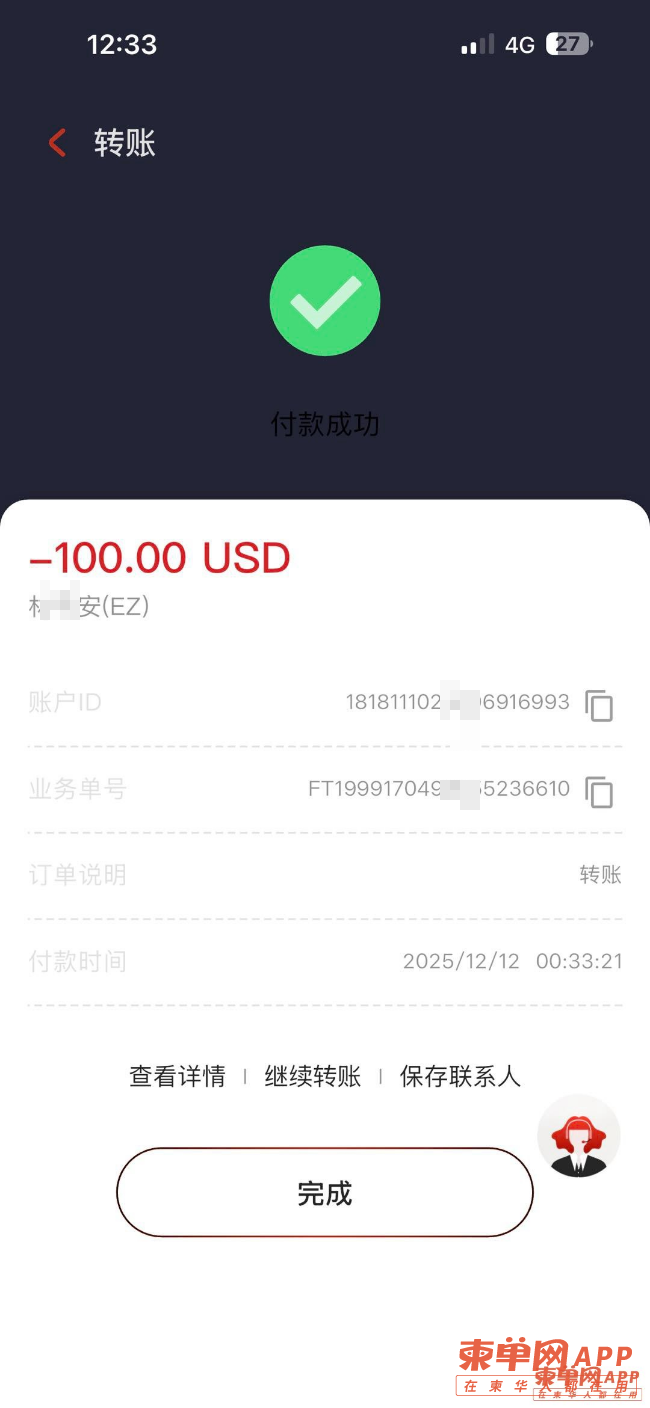Copy the 账户ID number
The image size is (650, 1408).
(x=599, y=705)
